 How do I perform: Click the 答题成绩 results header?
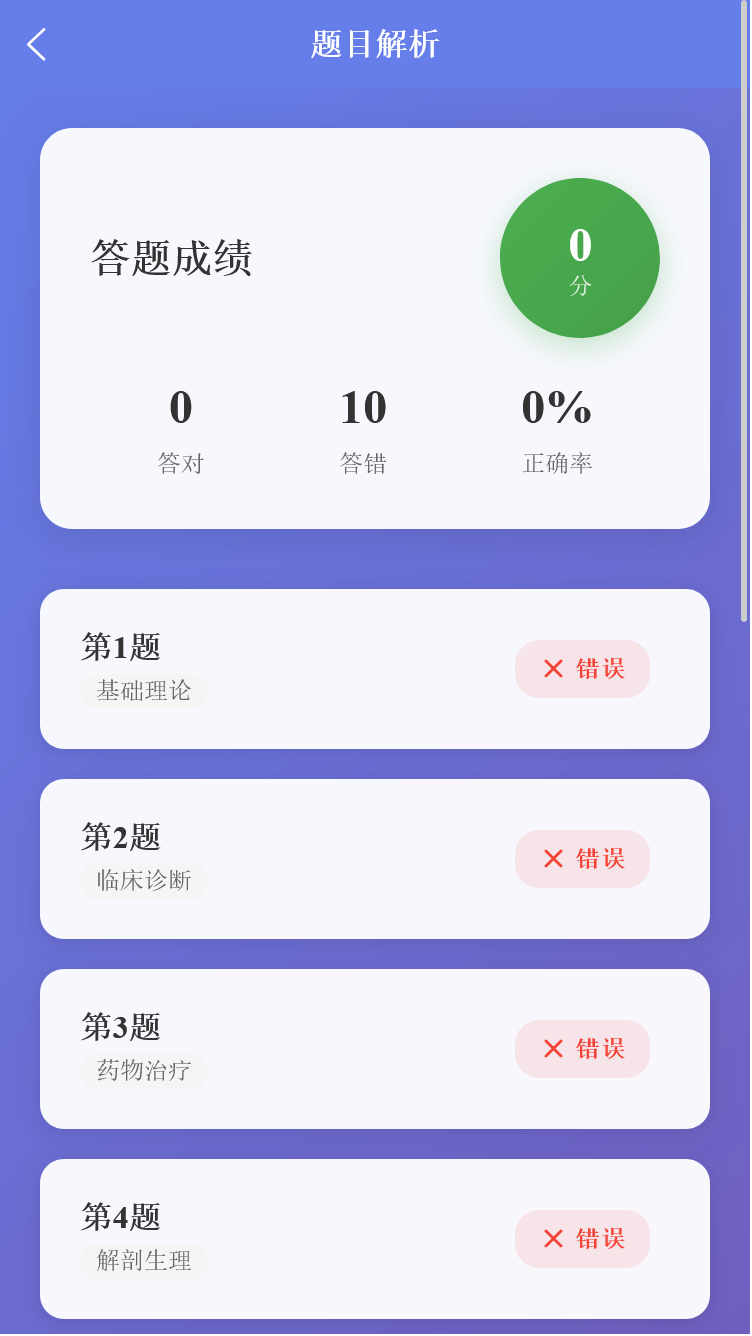pos(174,258)
